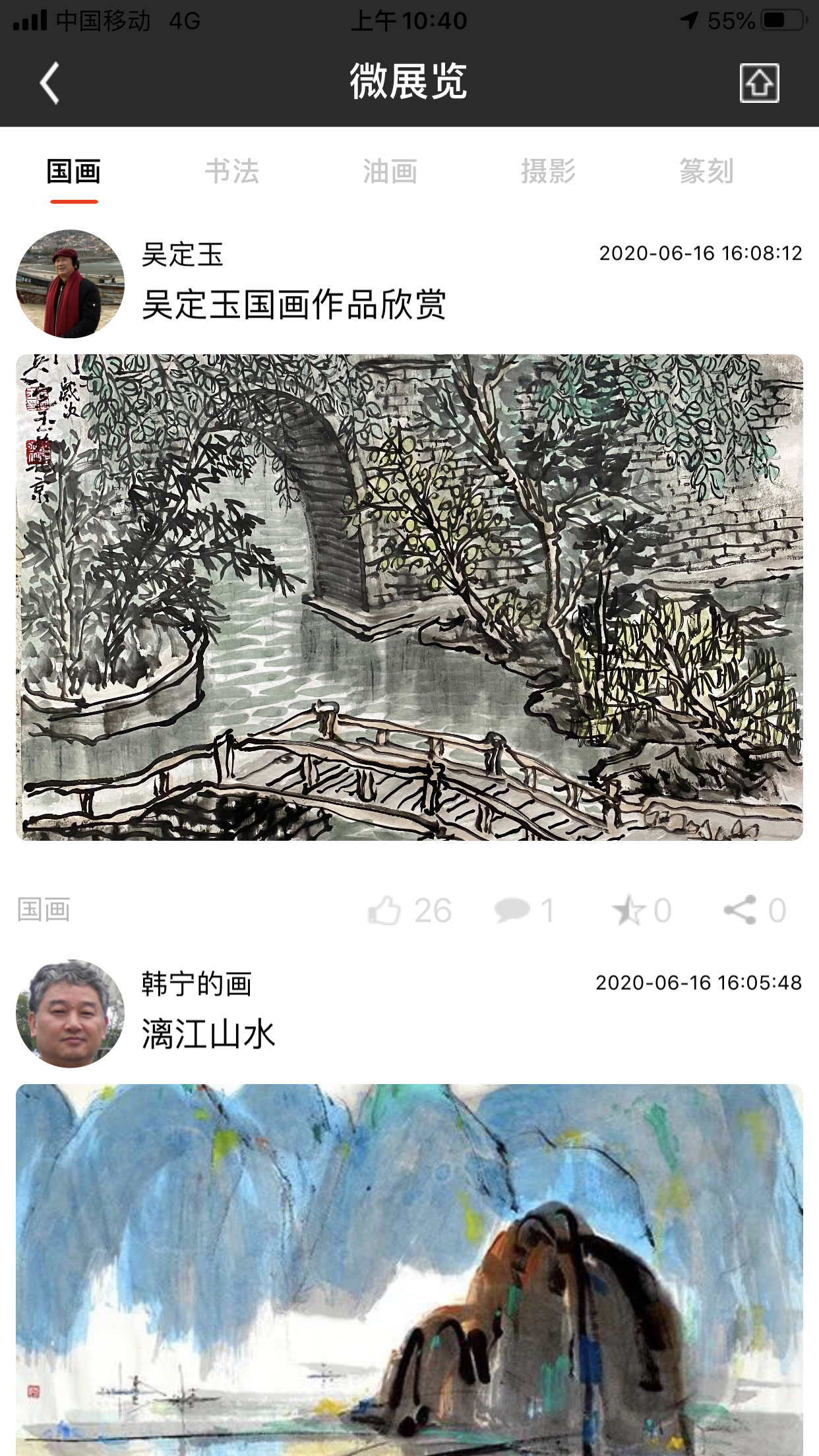This screenshot has height=1456, width=819.
Task: Tap the upload icon in the header
Action: pos(759,83)
